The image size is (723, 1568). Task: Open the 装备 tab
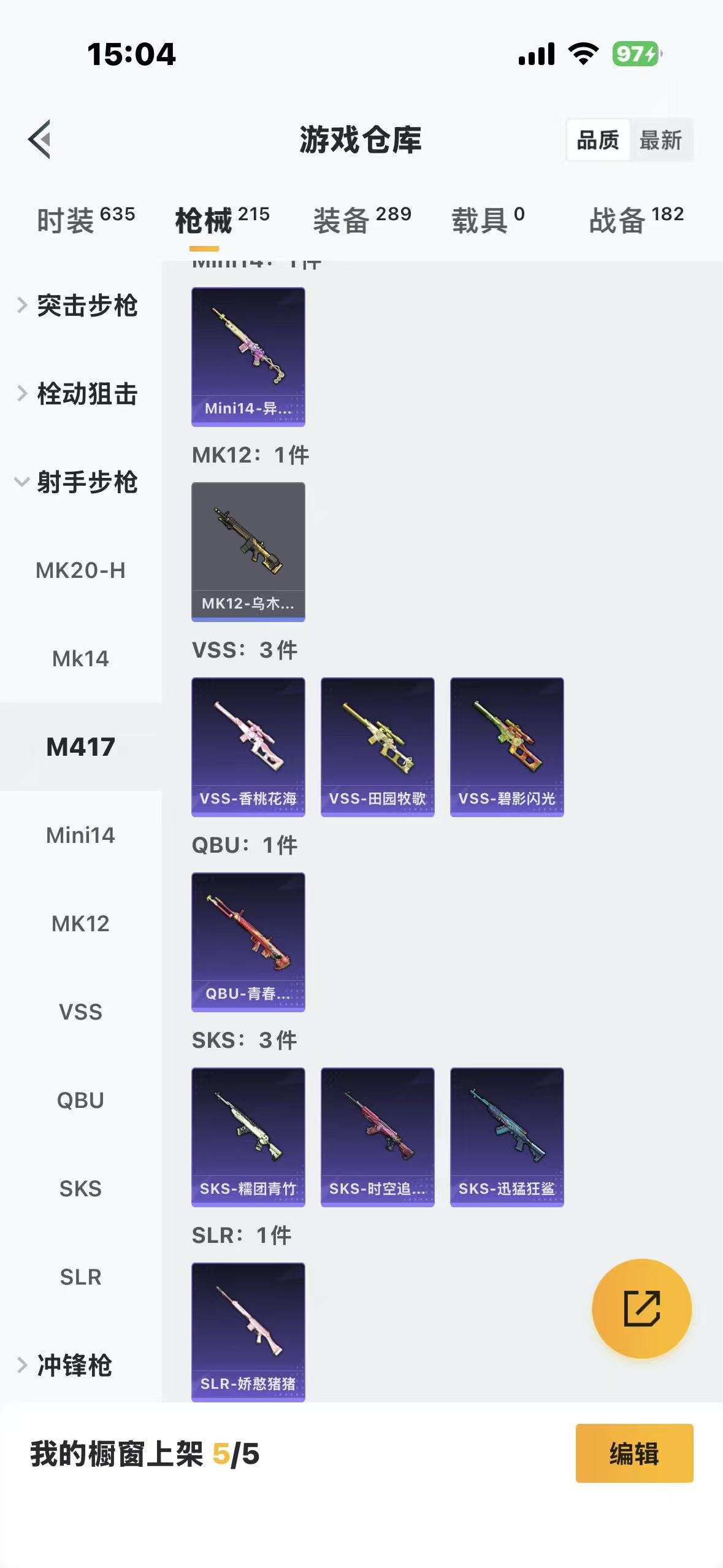(x=362, y=220)
